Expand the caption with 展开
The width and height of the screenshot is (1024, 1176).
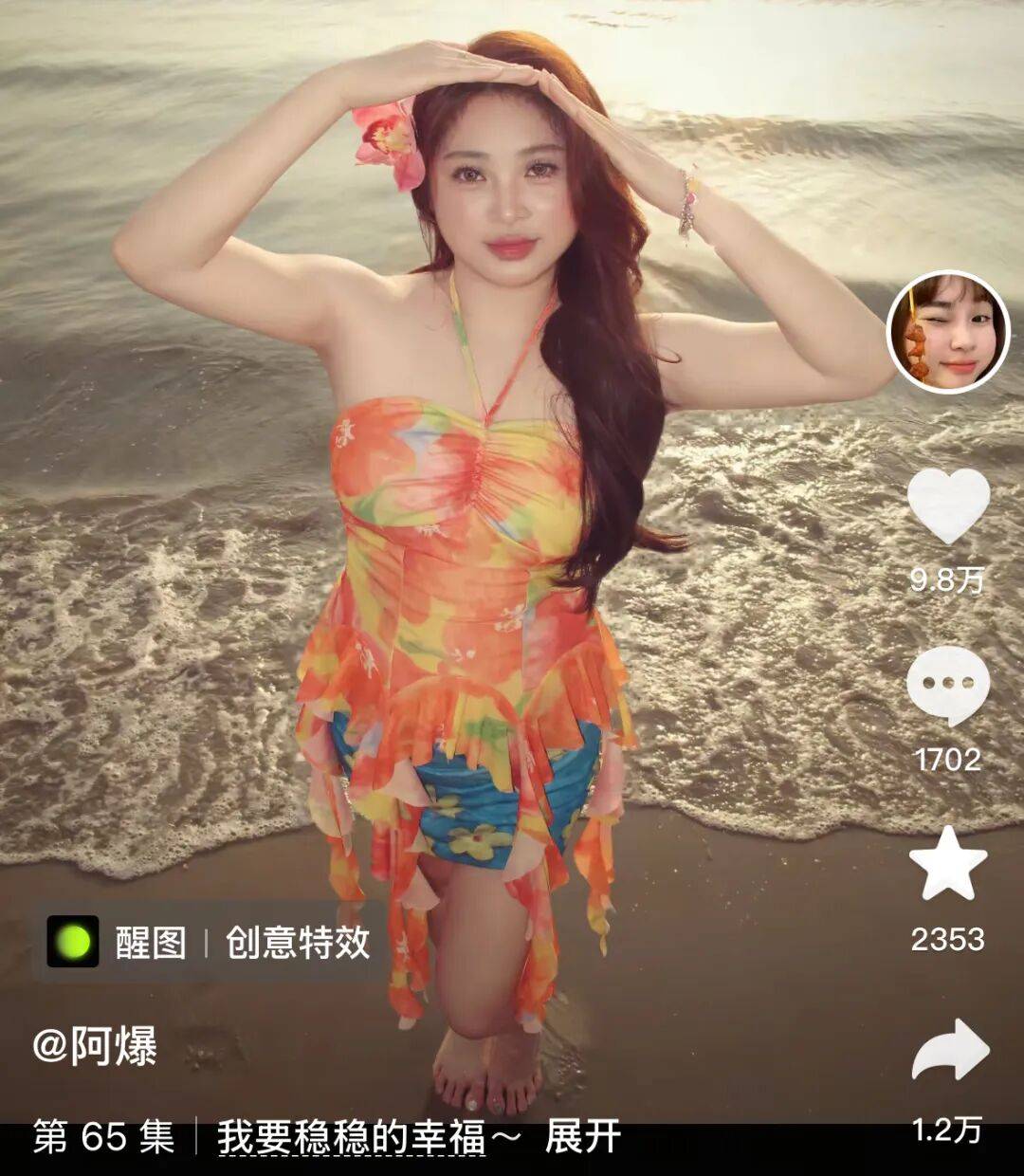(x=582, y=1136)
